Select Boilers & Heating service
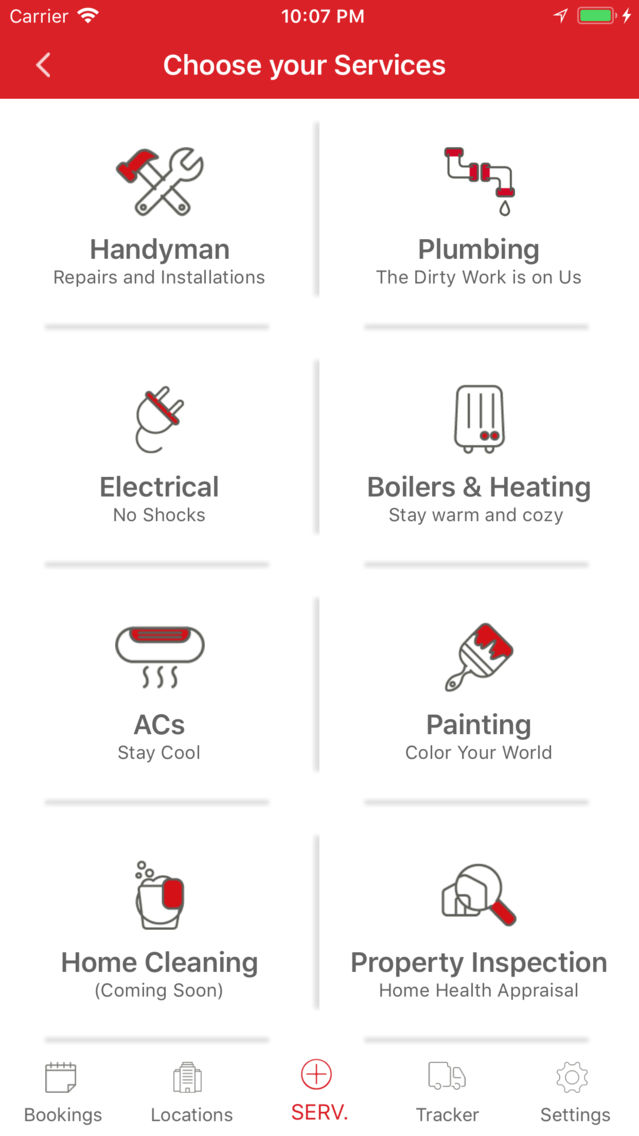The image size is (639, 1136). click(479, 454)
